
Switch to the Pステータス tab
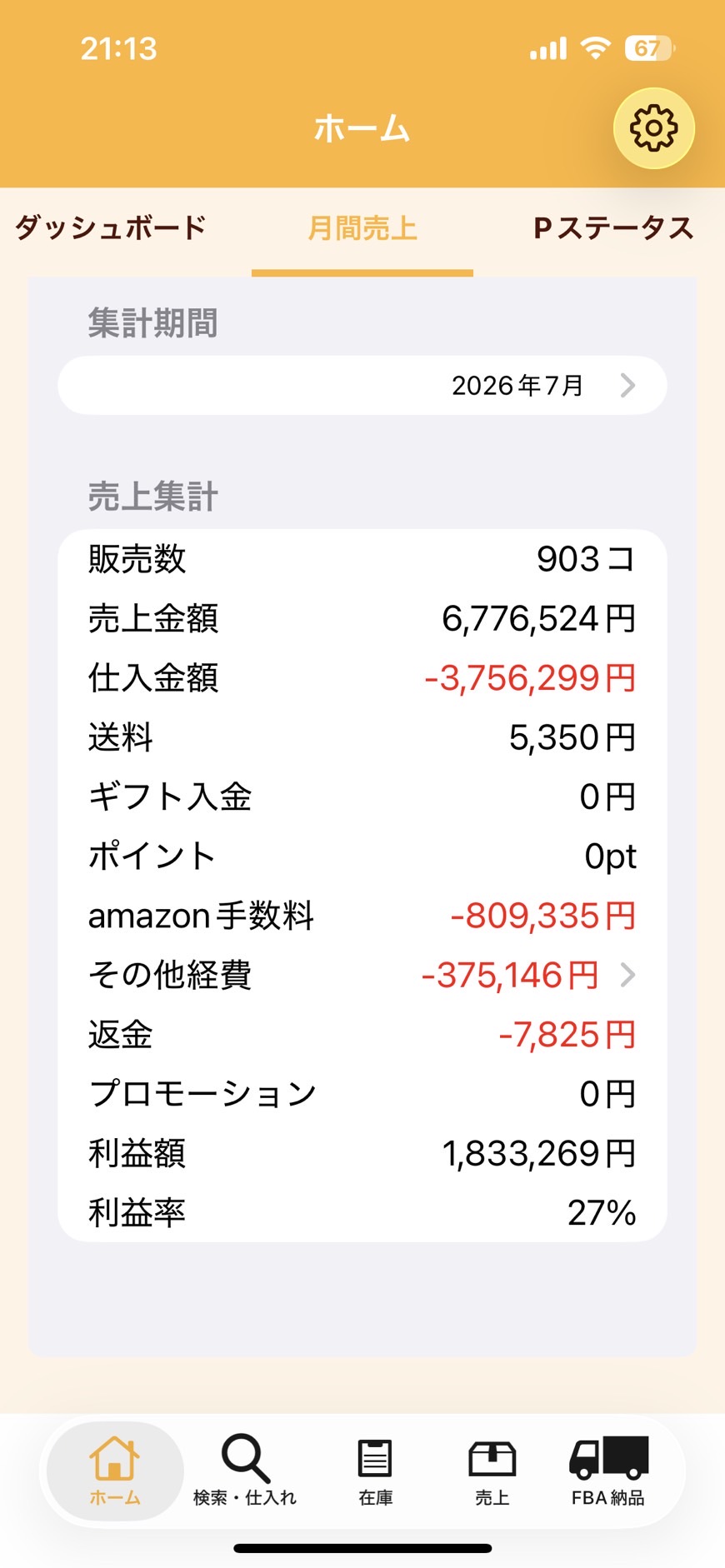[613, 227]
